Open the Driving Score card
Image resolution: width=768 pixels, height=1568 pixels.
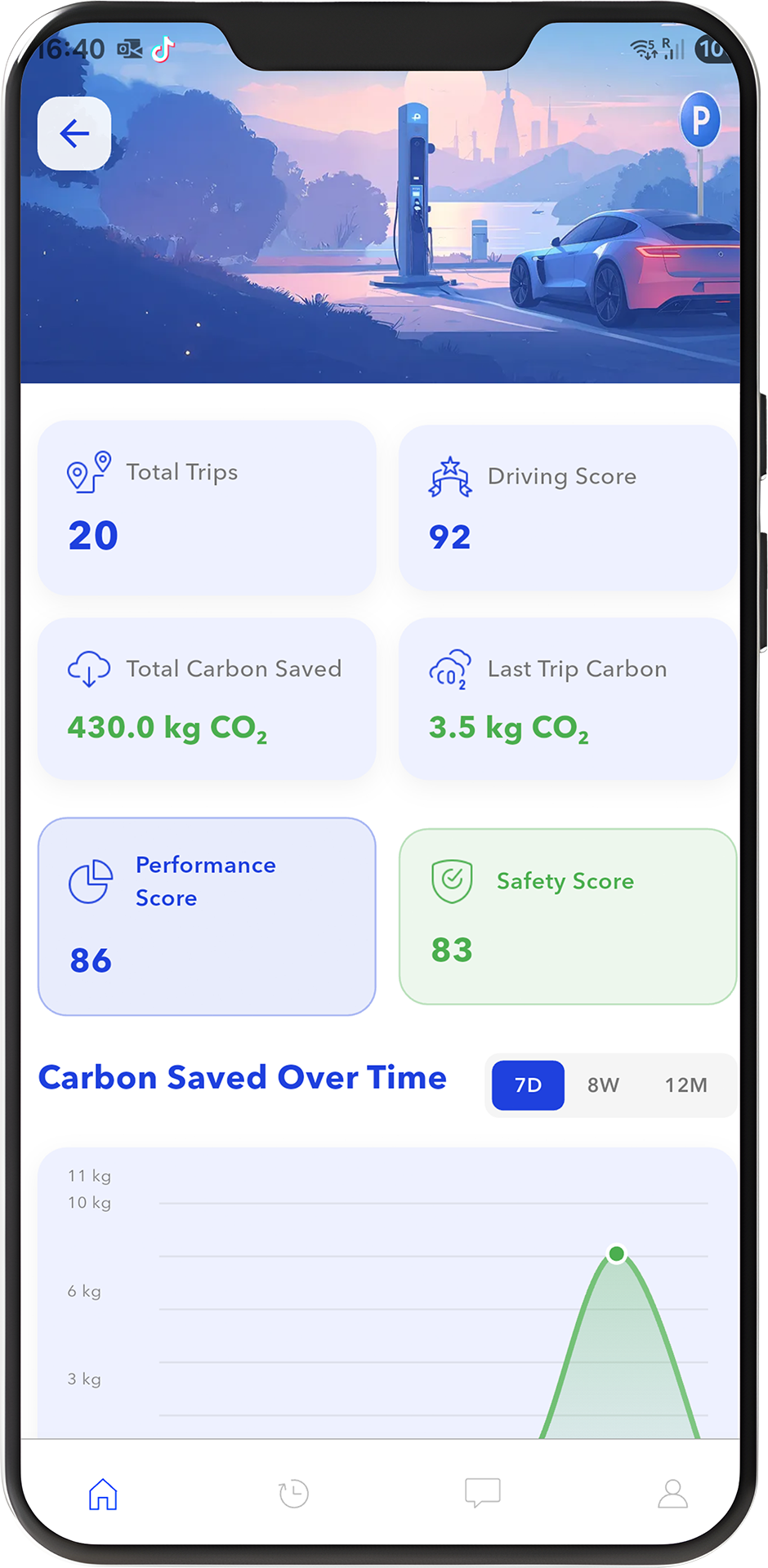coord(567,507)
